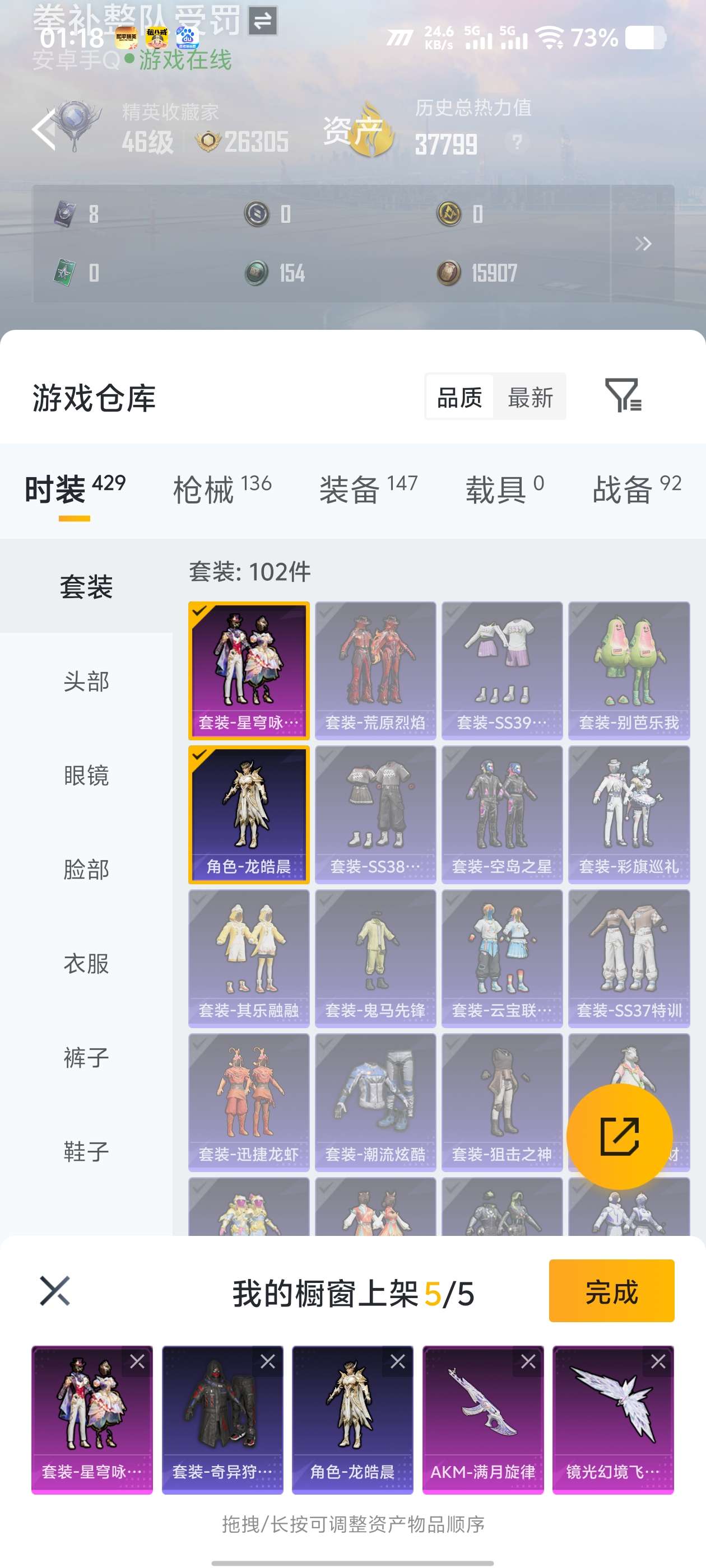Switch to the 装备 tab
706x1568 pixels.
pyautogui.click(x=369, y=489)
